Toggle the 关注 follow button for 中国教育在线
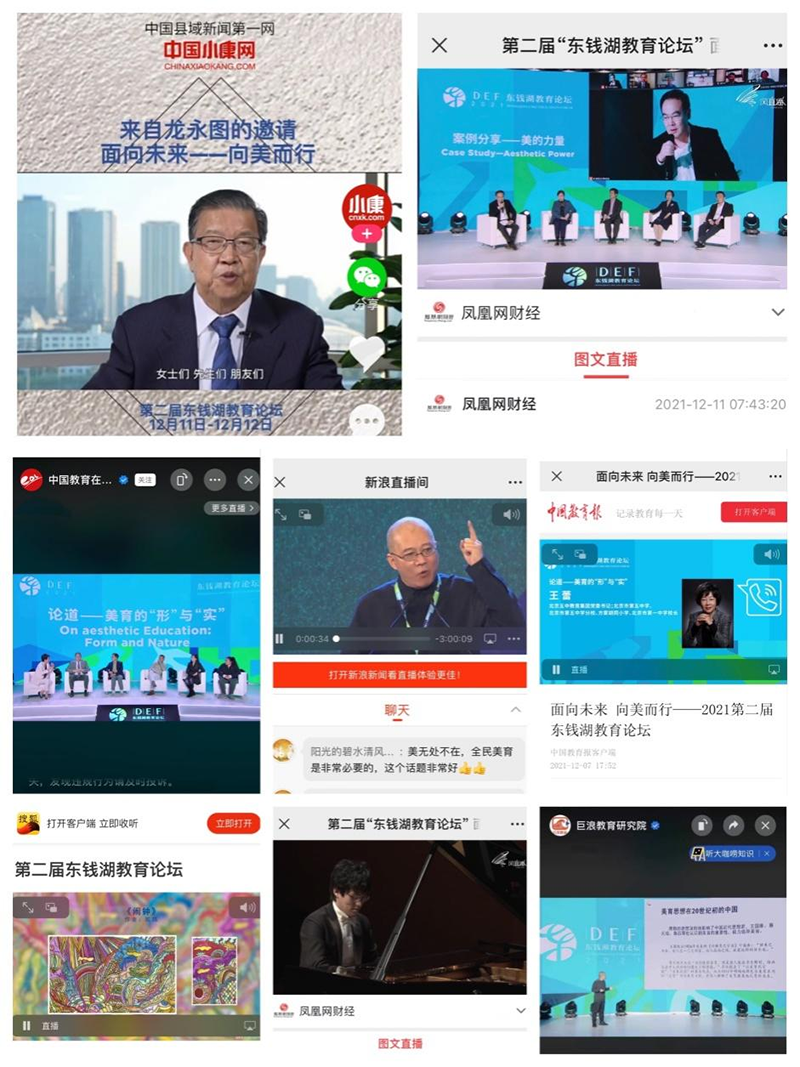800x1067 pixels. 144,480
